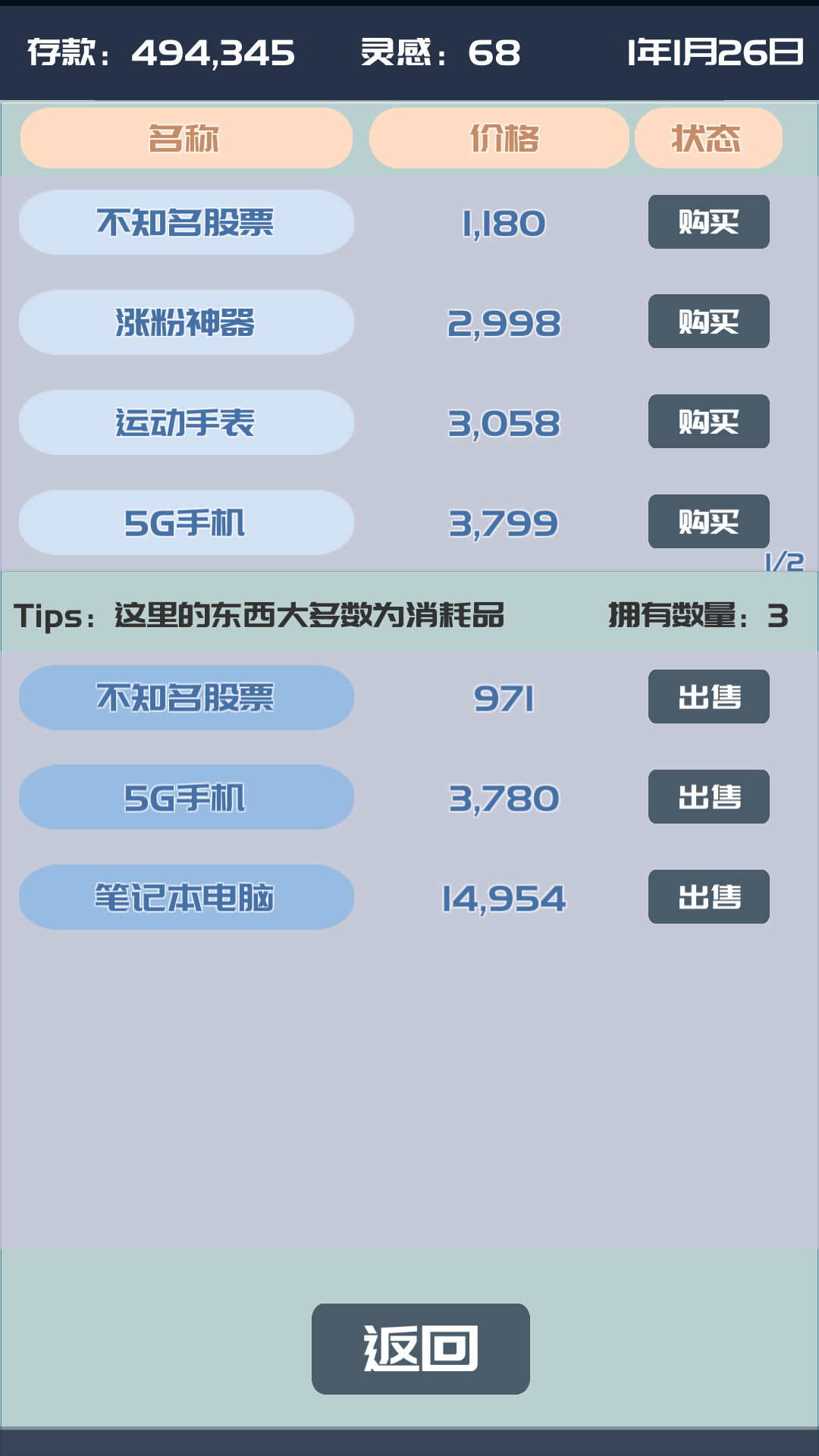
Task: Sell your 不知名股票 for 971
Action: tap(708, 696)
